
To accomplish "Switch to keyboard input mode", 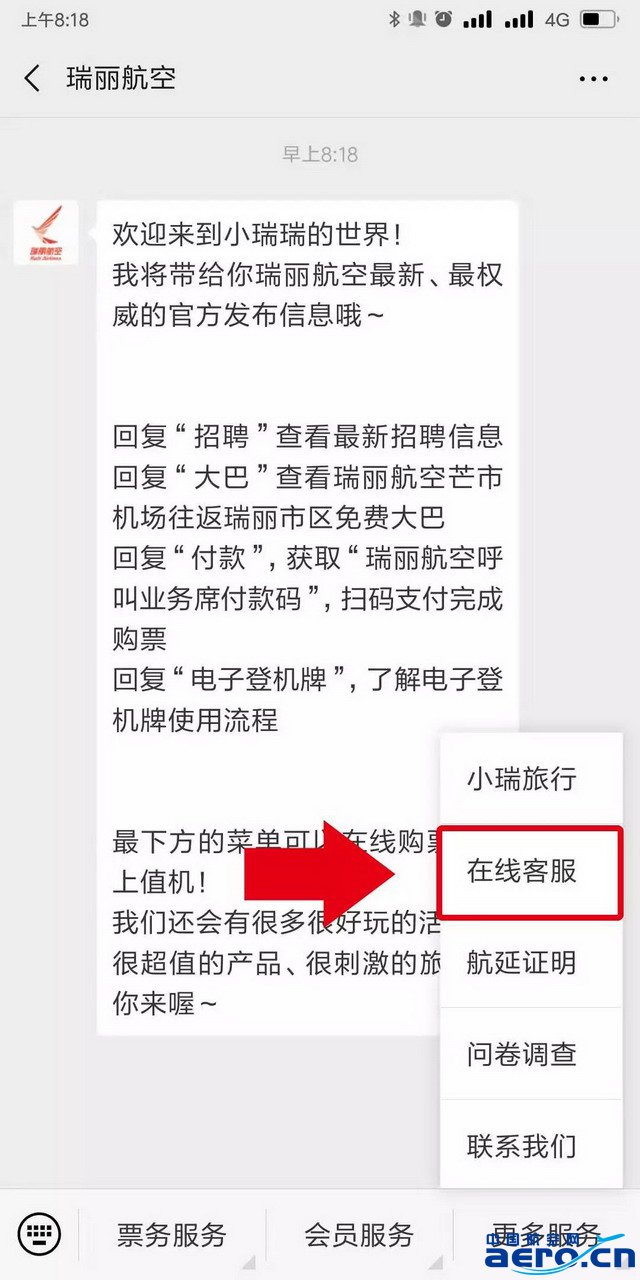I will 39,1234.
